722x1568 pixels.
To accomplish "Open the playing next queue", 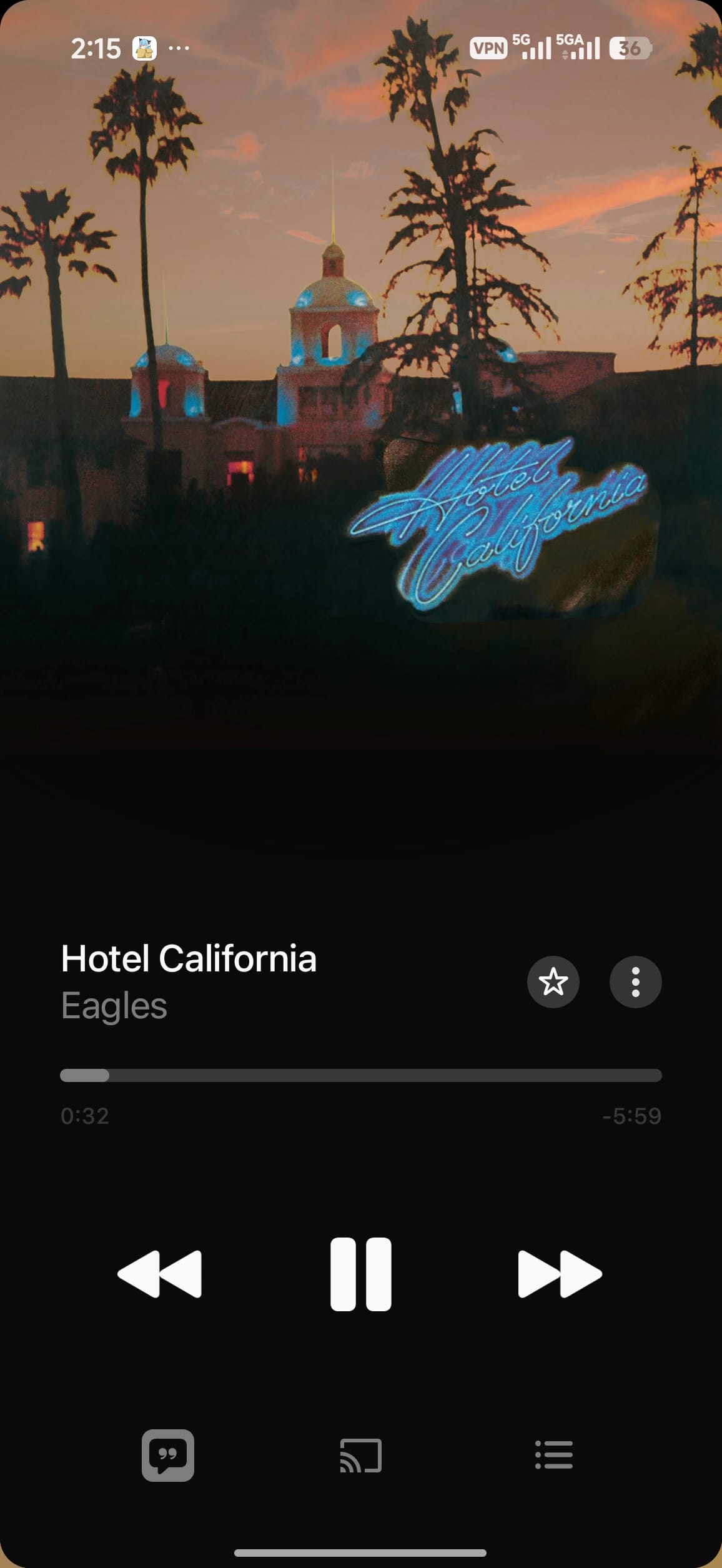I will click(x=553, y=1455).
